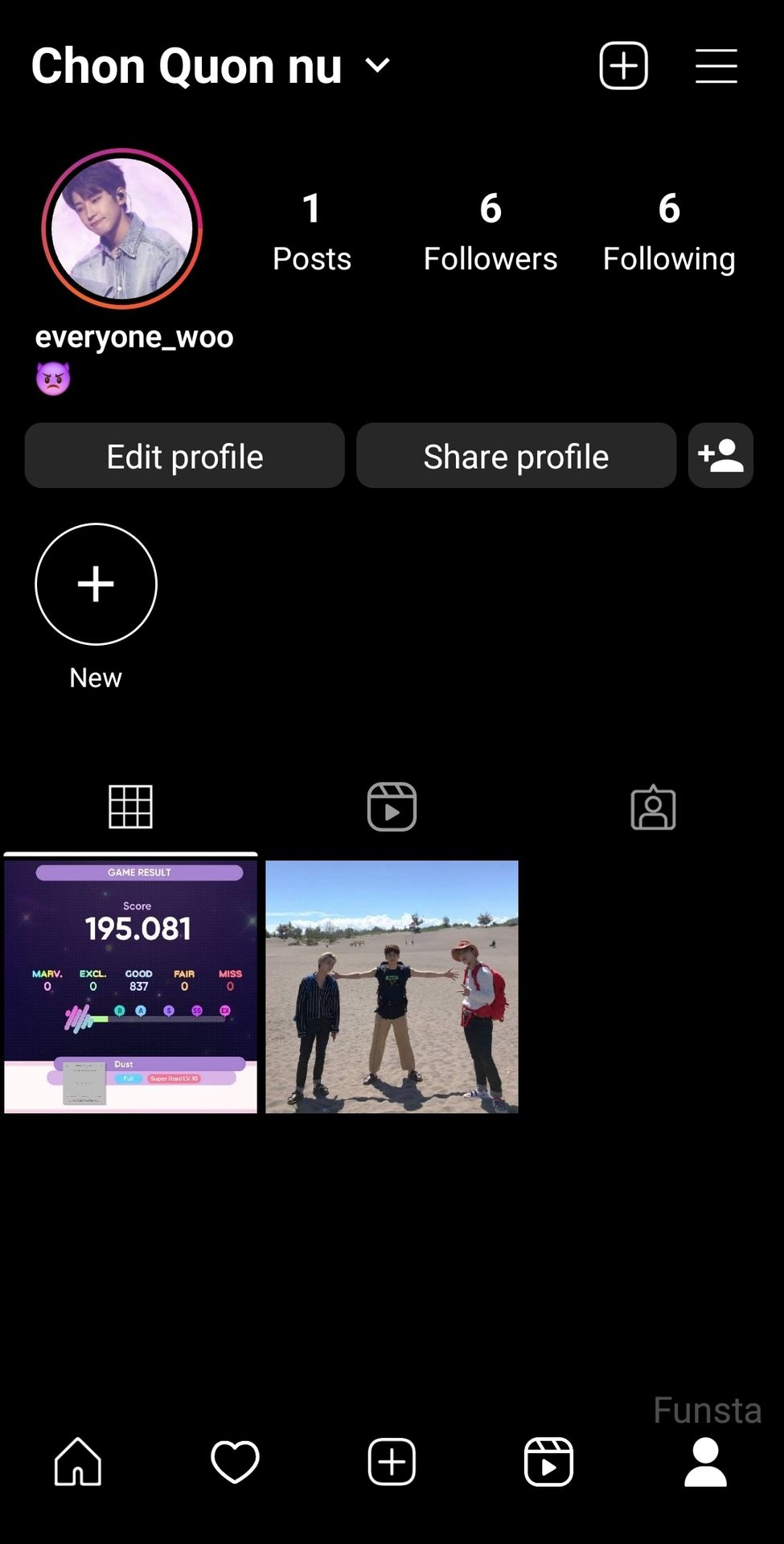Tap the create new post icon in header
Viewport: 784px width, 1544px height.
coord(623,65)
